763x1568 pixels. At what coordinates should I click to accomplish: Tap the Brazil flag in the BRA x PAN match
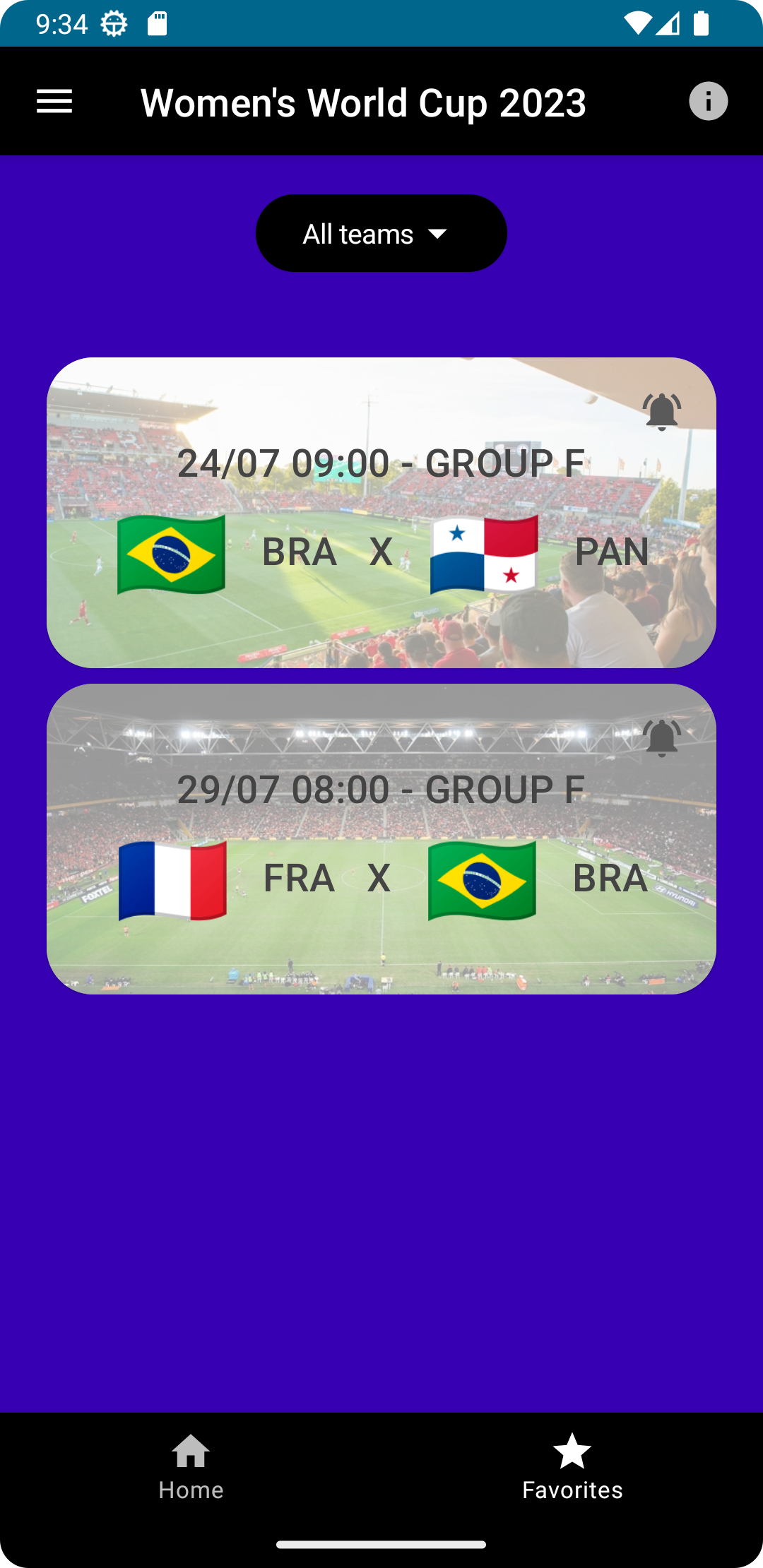[x=172, y=554]
